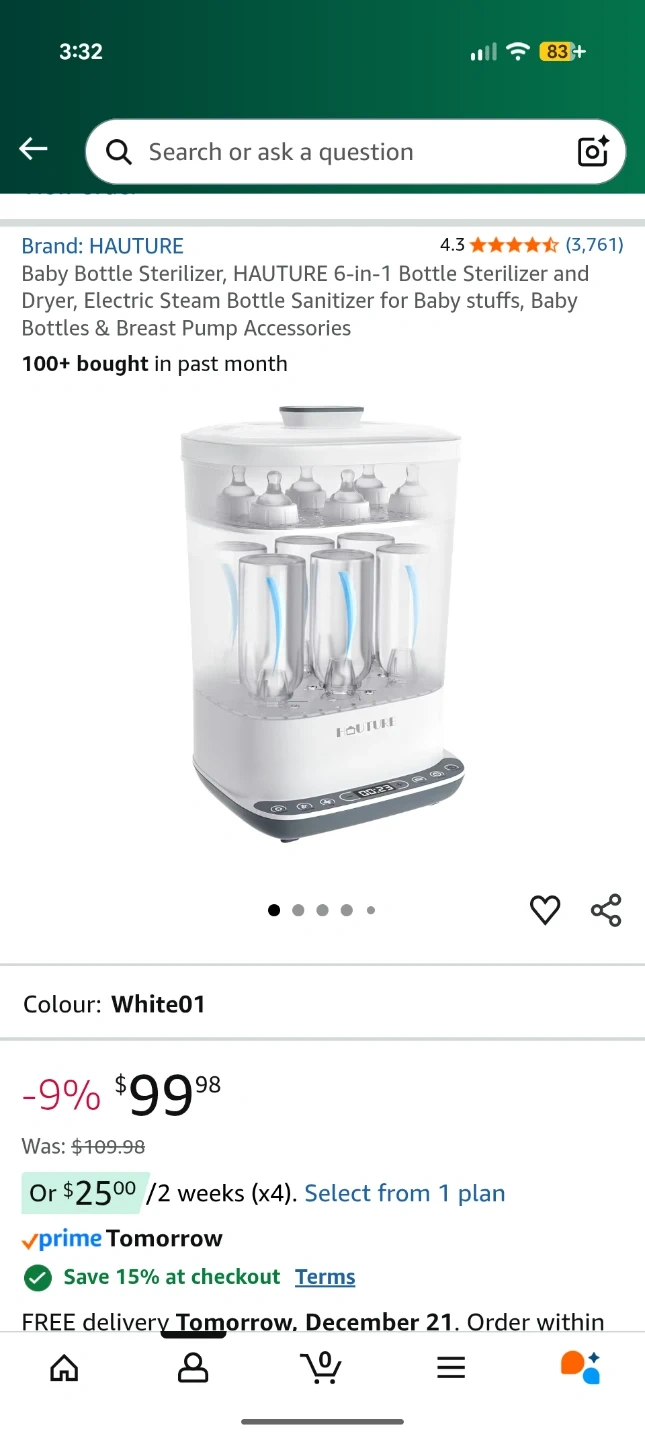Image resolution: width=645 pixels, height=1440 pixels.
Task: Open the hamburger menu tab
Action: click(x=451, y=1367)
